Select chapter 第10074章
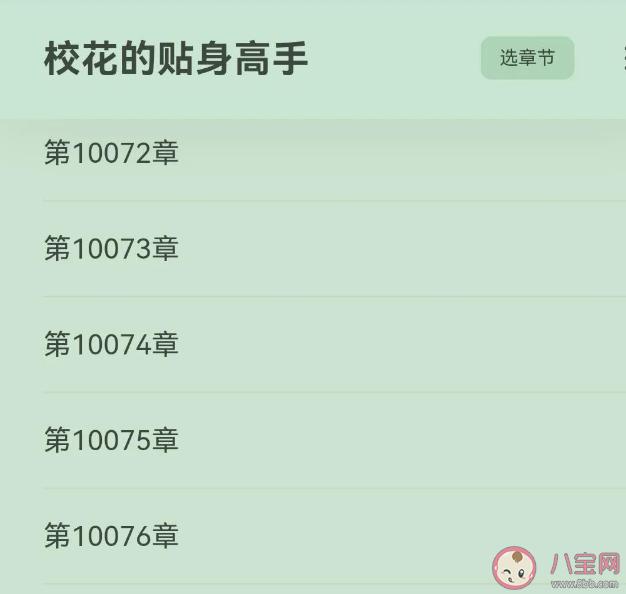 tap(111, 345)
